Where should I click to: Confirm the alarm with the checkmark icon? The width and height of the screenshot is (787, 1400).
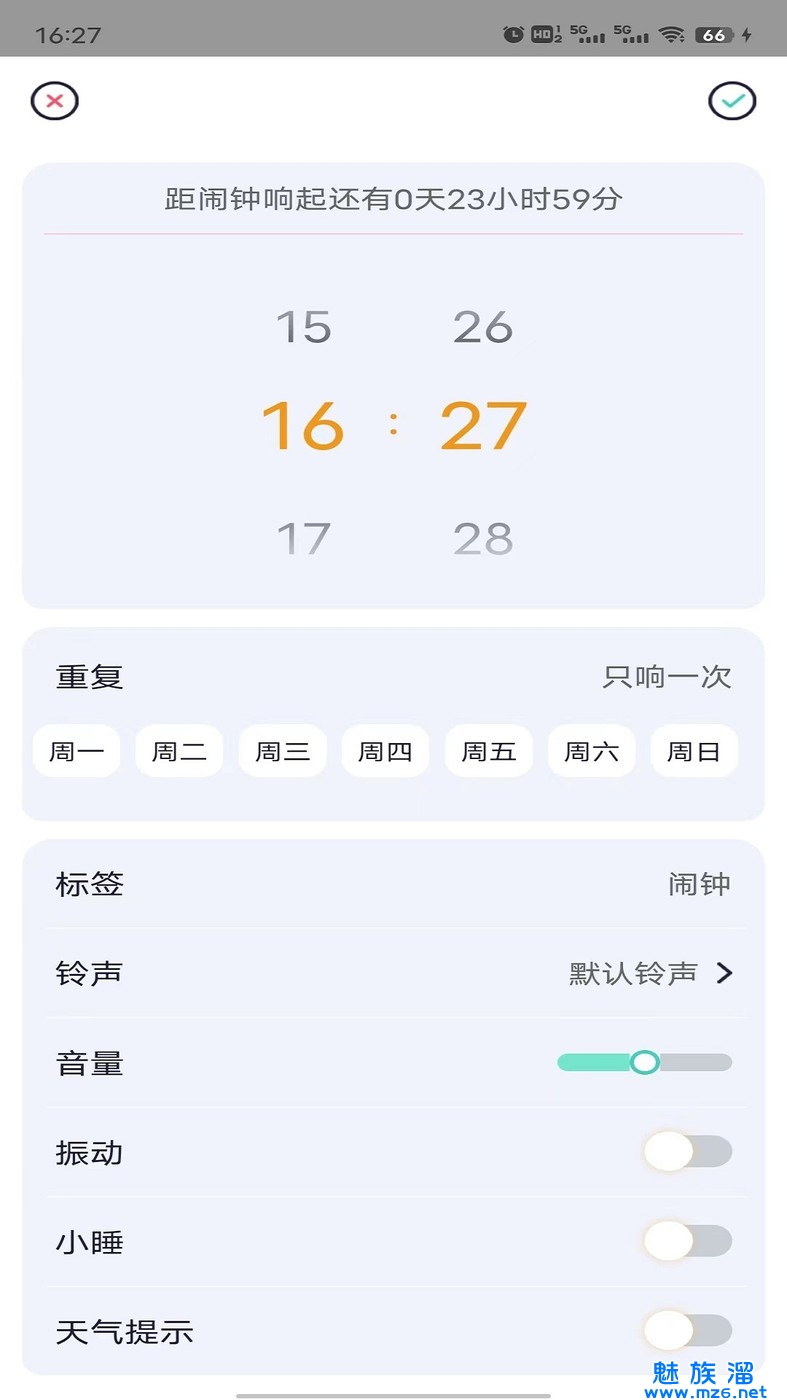click(732, 101)
